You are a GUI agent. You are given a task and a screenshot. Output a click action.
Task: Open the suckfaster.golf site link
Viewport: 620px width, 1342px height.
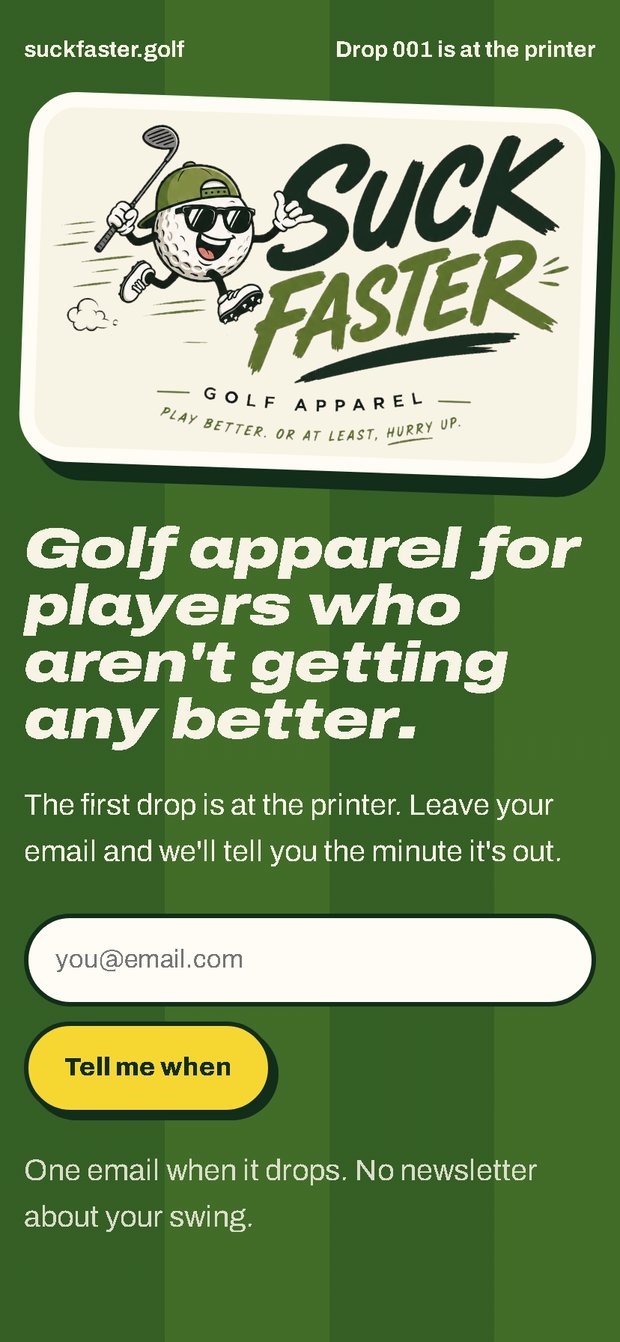(104, 49)
